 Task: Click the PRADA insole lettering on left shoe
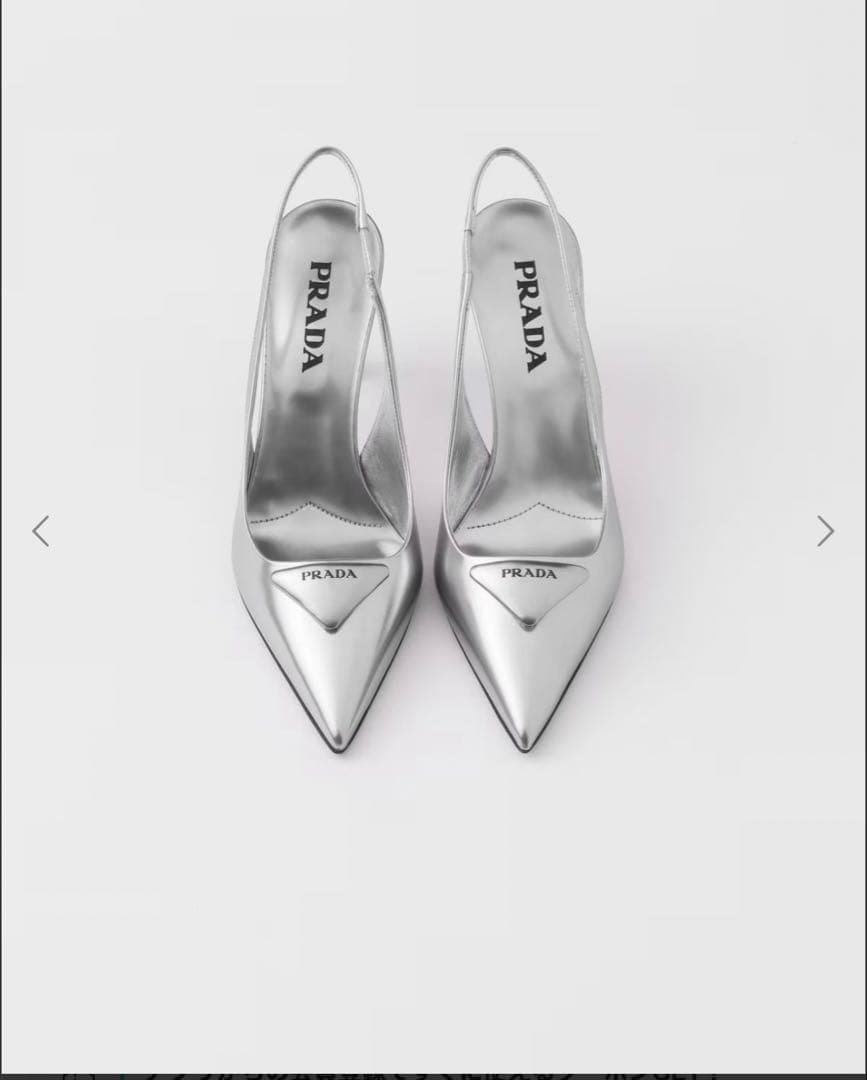coord(314,315)
